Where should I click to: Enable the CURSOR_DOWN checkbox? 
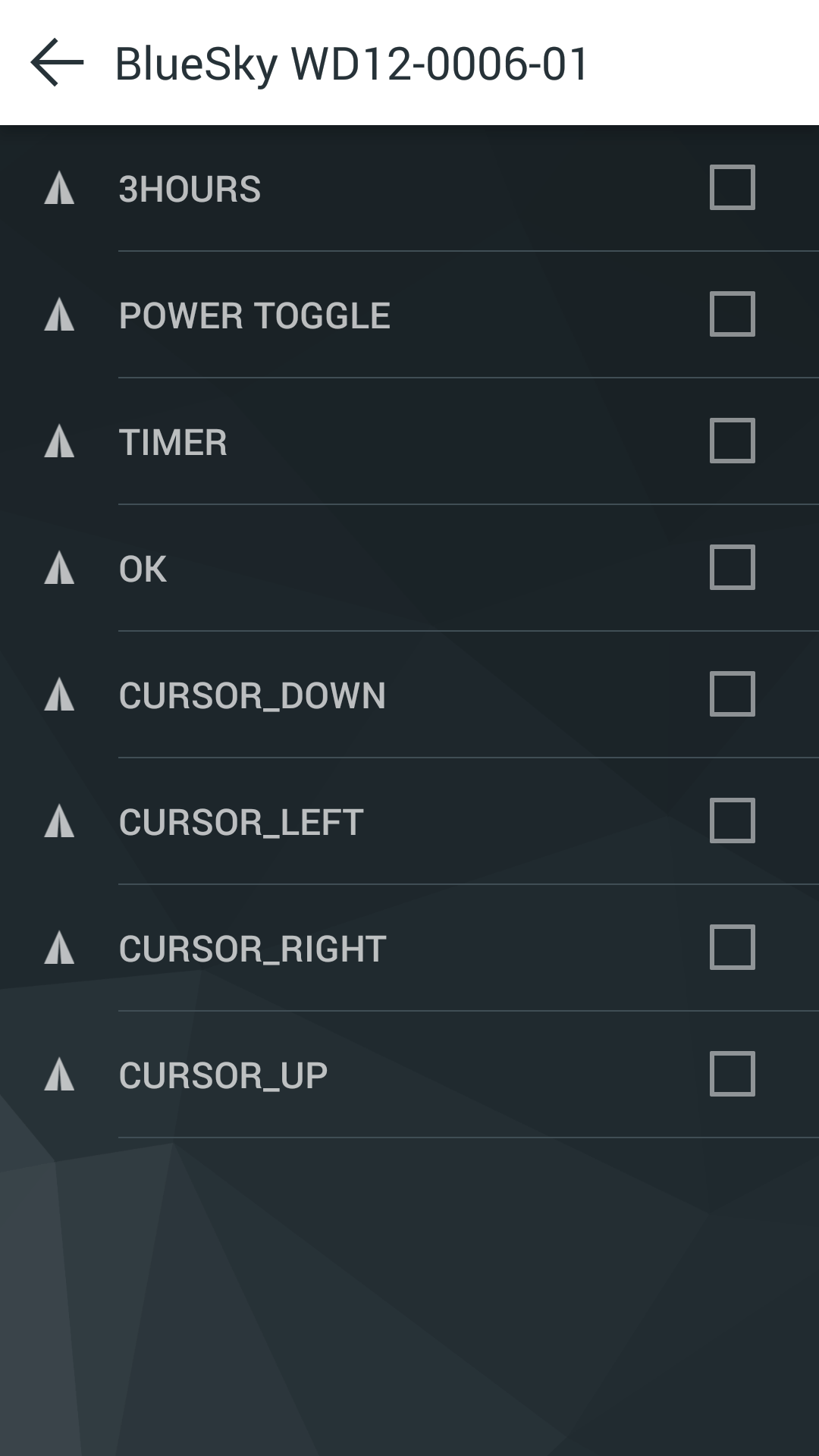tap(732, 694)
